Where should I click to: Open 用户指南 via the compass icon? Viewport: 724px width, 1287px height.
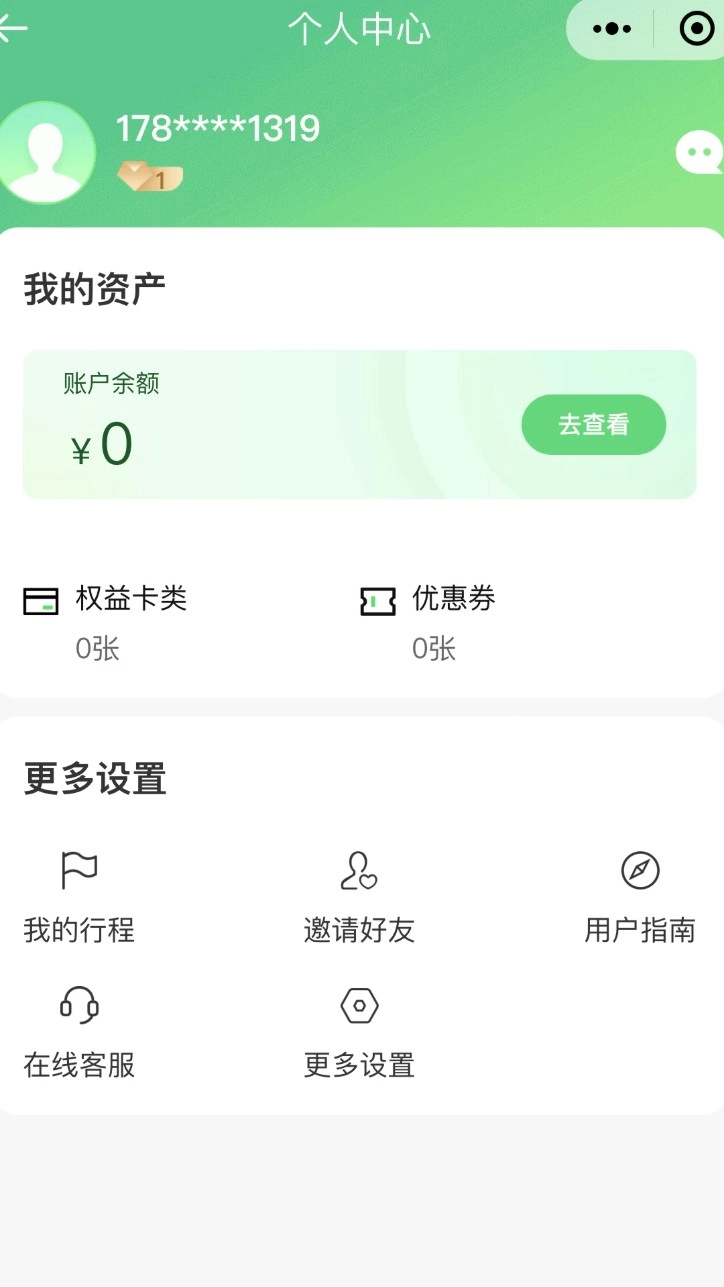(638, 871)
